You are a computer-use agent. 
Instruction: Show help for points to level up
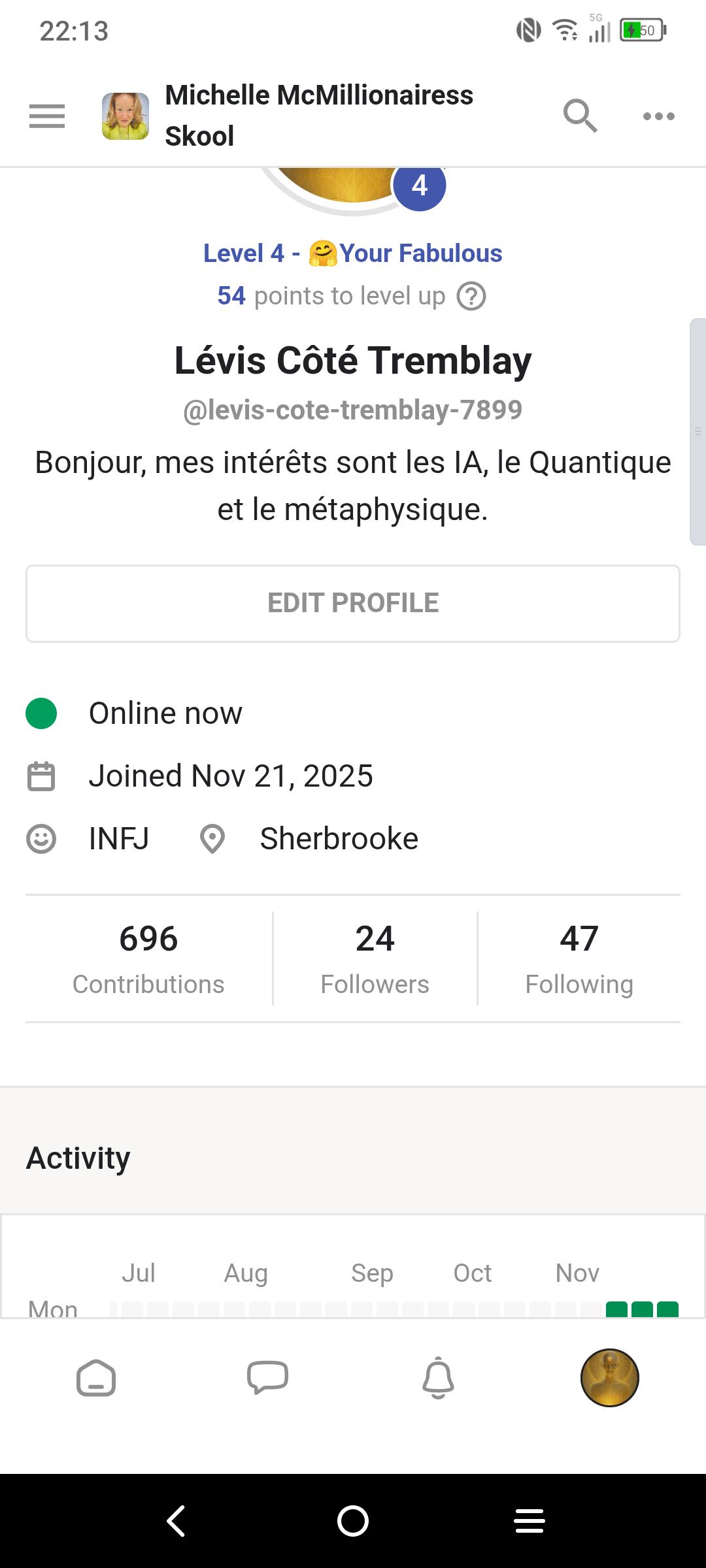click(x=471, y=297)
